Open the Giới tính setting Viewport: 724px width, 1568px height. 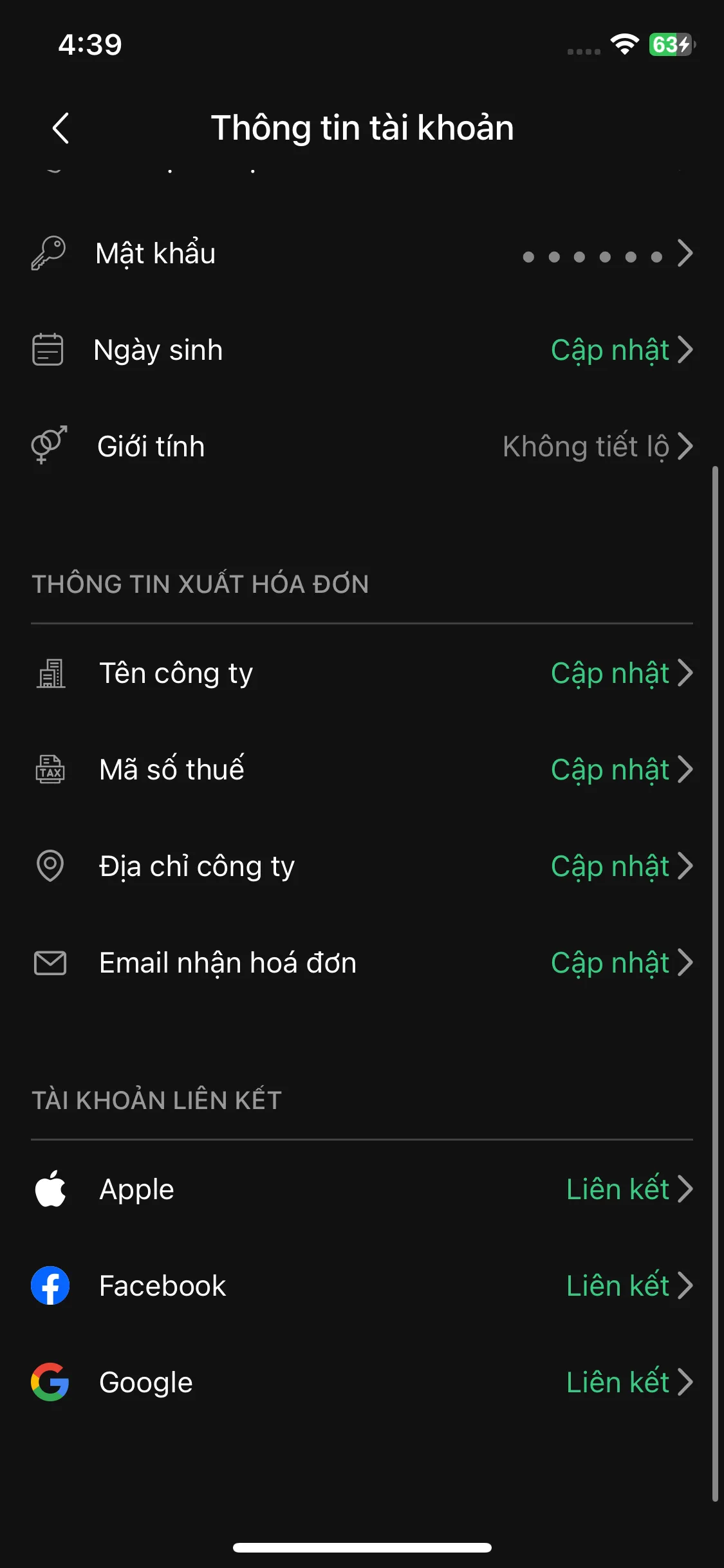(x=362, y=447)
